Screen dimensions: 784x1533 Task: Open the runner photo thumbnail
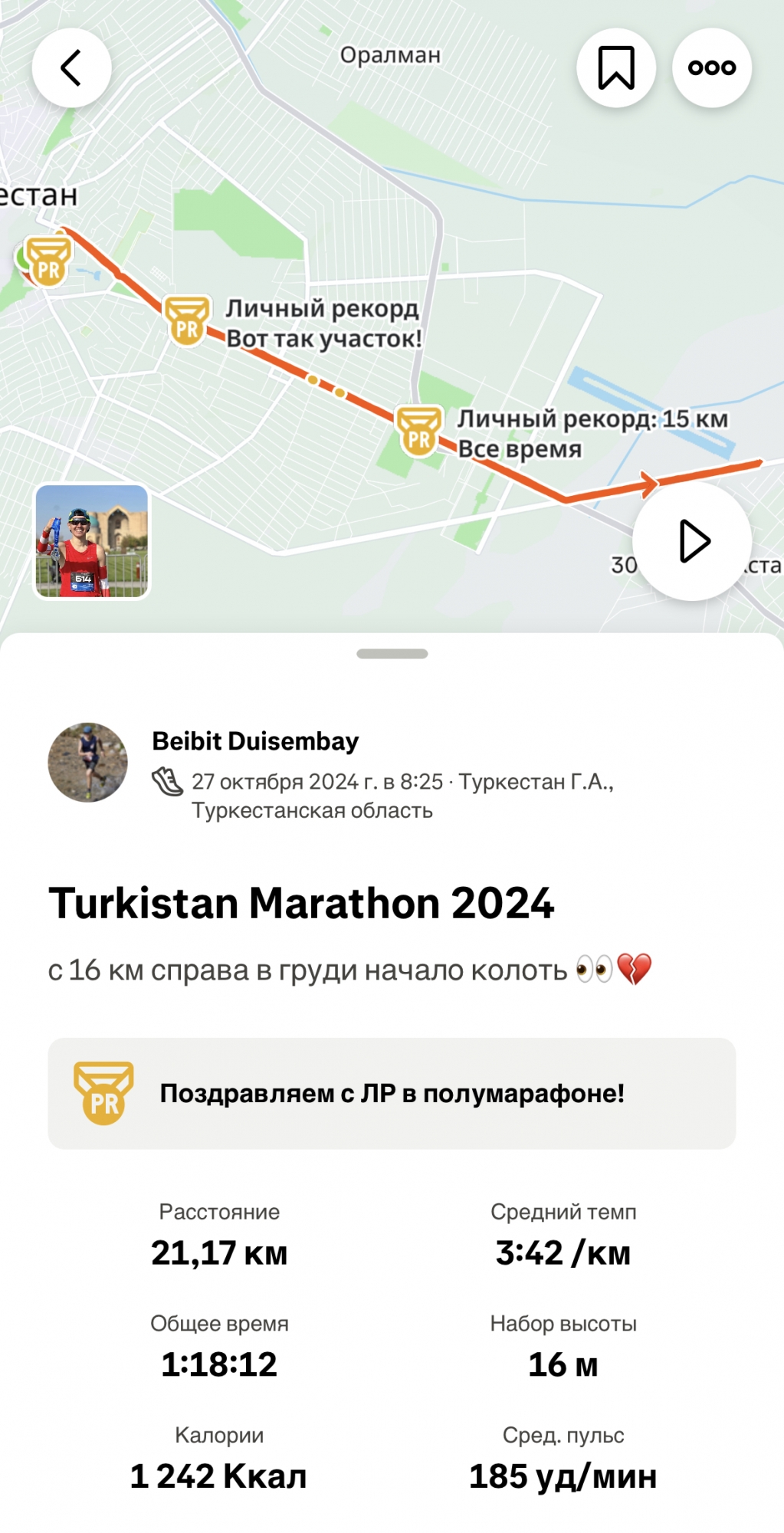92,541
